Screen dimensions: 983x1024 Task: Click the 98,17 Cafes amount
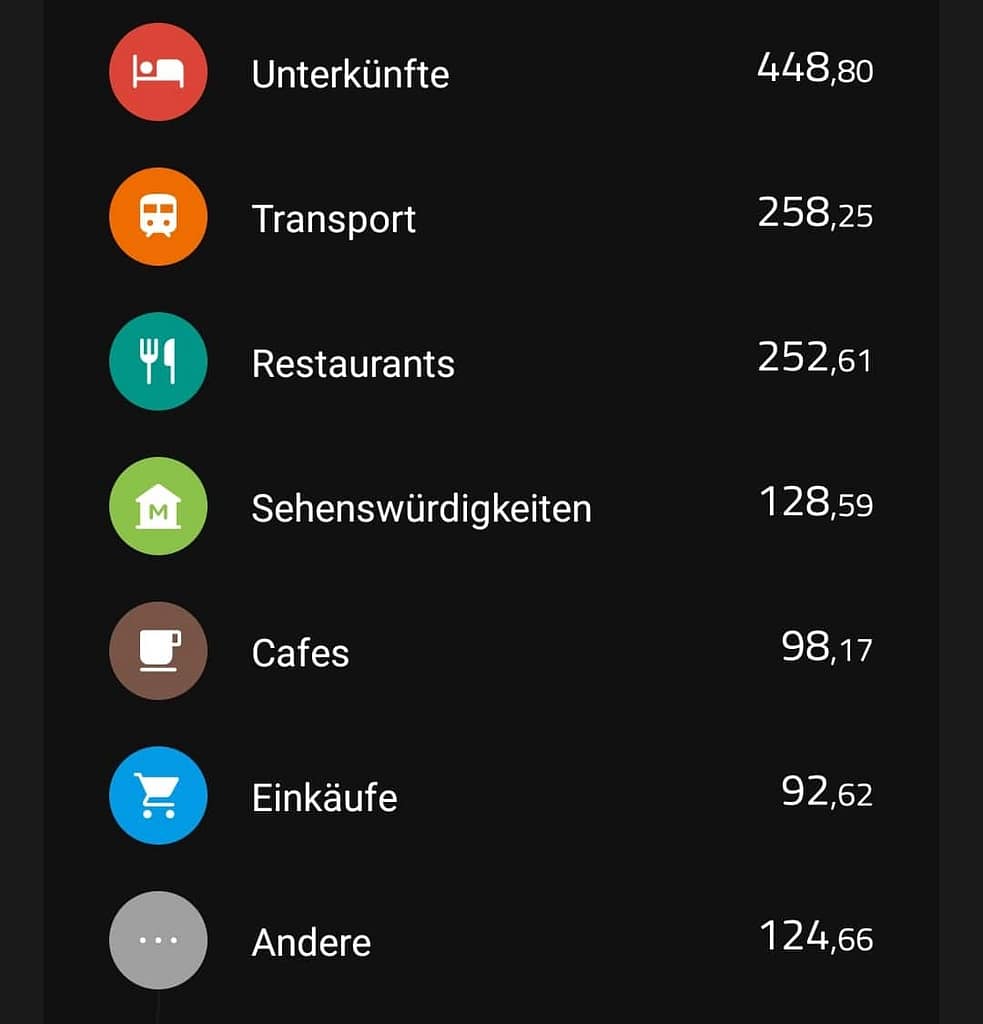[x=826, y=648]
